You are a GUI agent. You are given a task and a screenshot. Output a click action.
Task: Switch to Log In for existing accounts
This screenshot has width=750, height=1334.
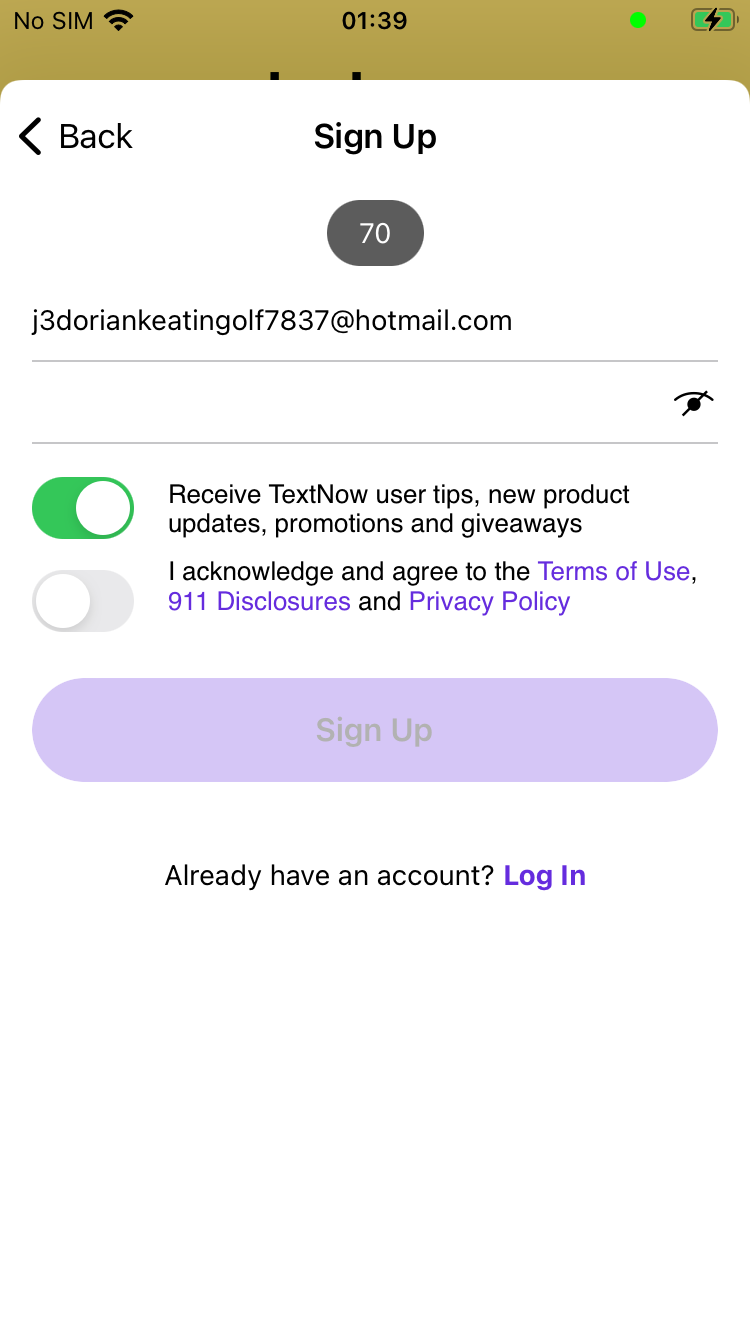point(544,876)
